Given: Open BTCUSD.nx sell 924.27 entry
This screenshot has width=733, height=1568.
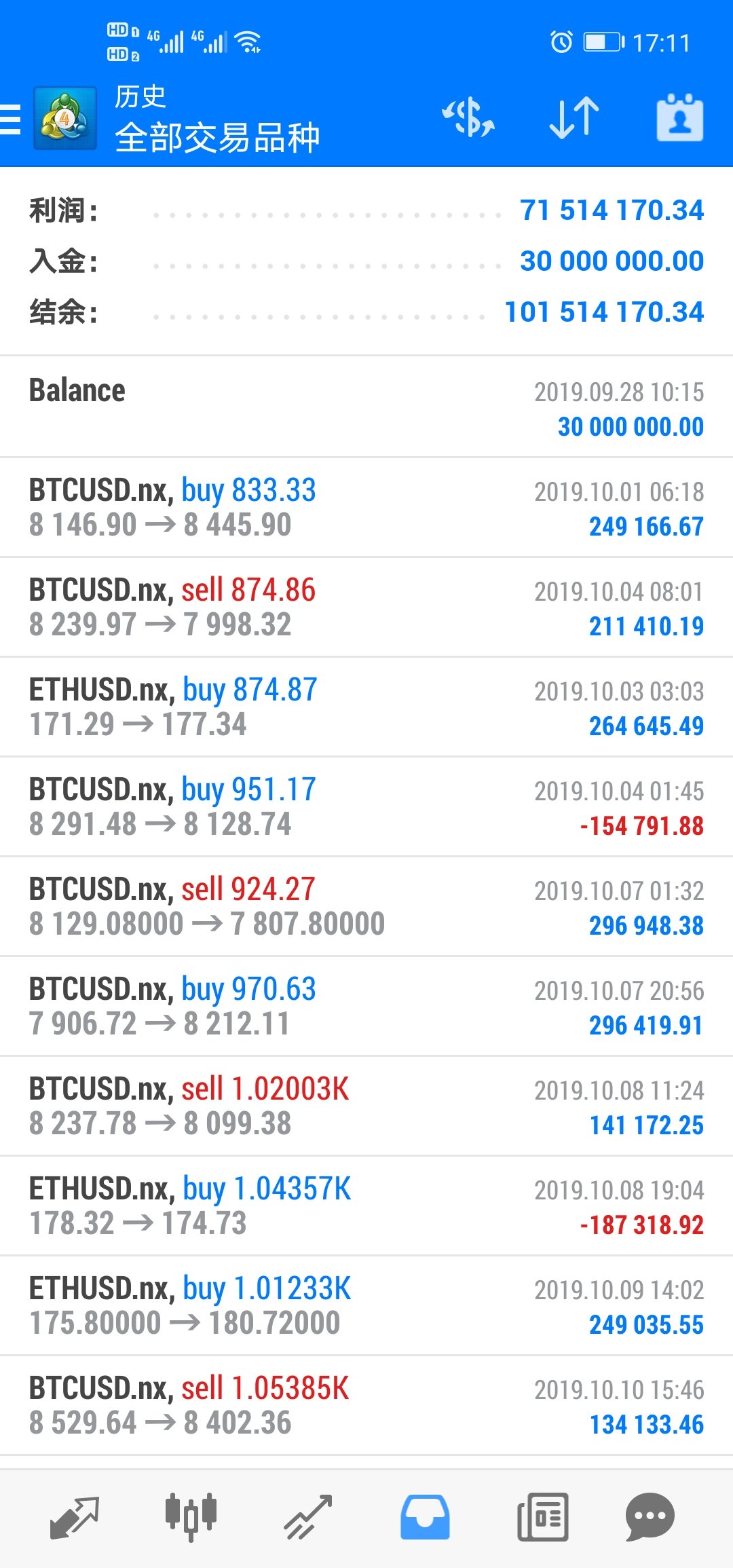Looking at the screenshot, I should tap(366, 907).
